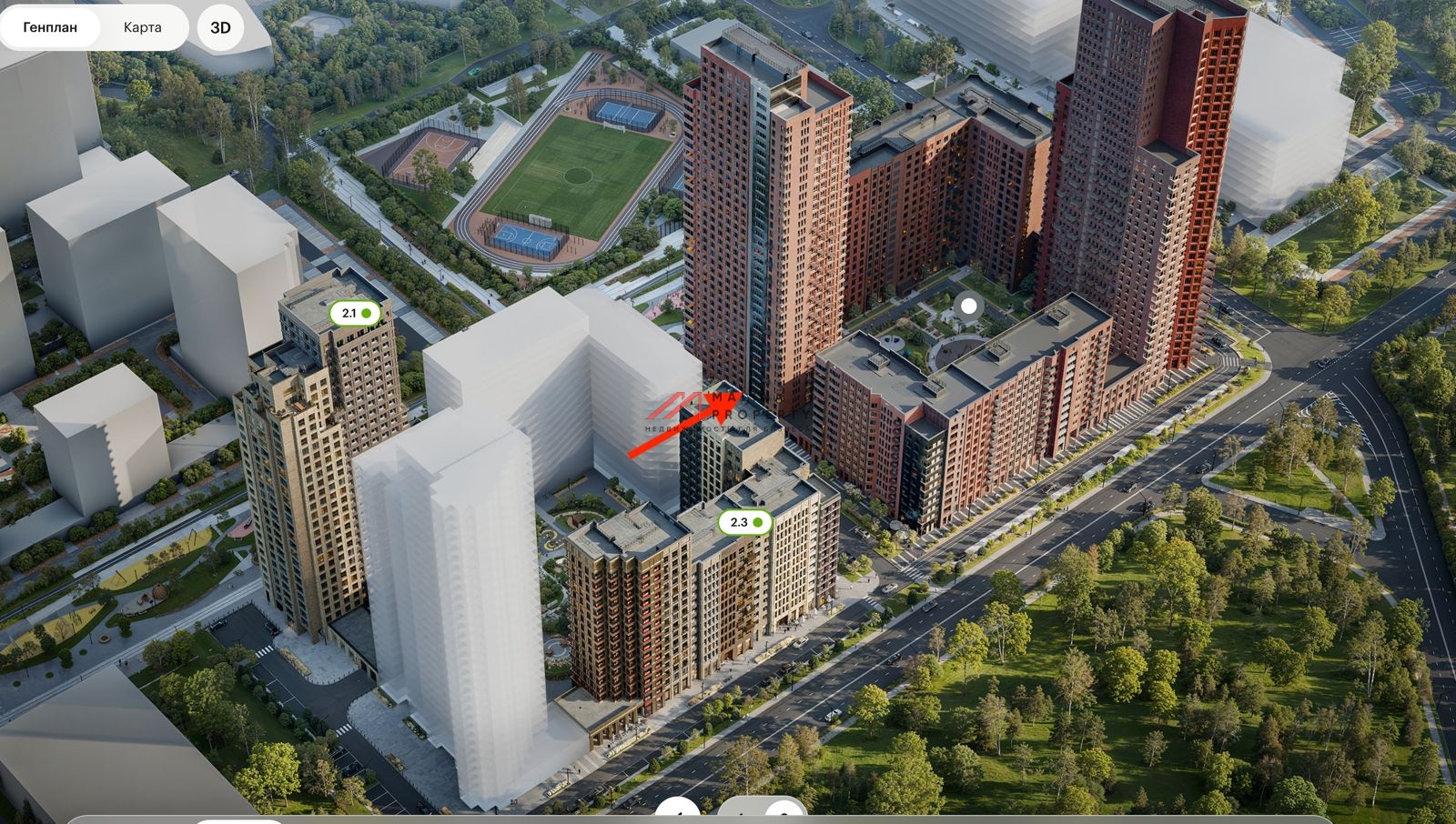Viewport: 1456px width, 824px height.
Task: Select building marker 2.1
Action: 355,314
